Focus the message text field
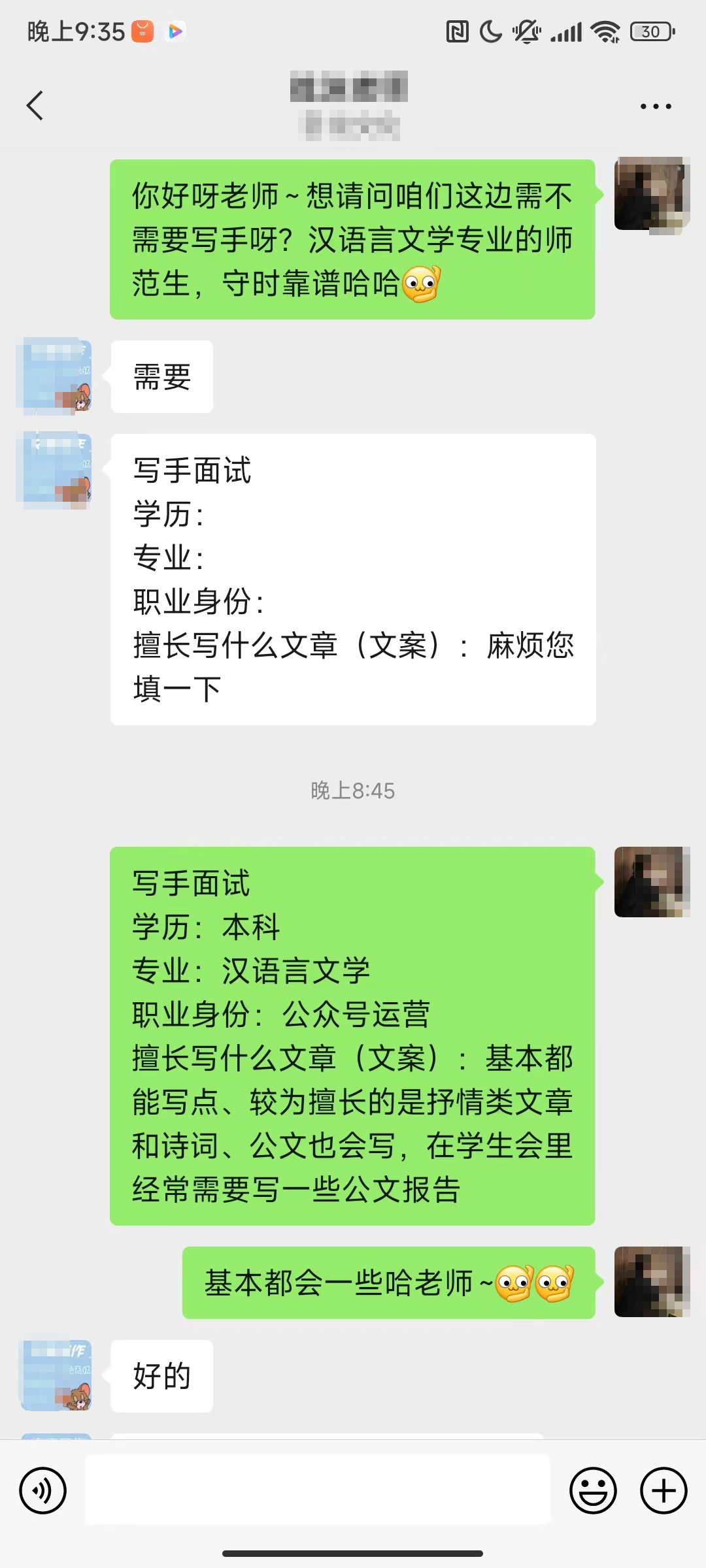 click(x=318, y=1490)
